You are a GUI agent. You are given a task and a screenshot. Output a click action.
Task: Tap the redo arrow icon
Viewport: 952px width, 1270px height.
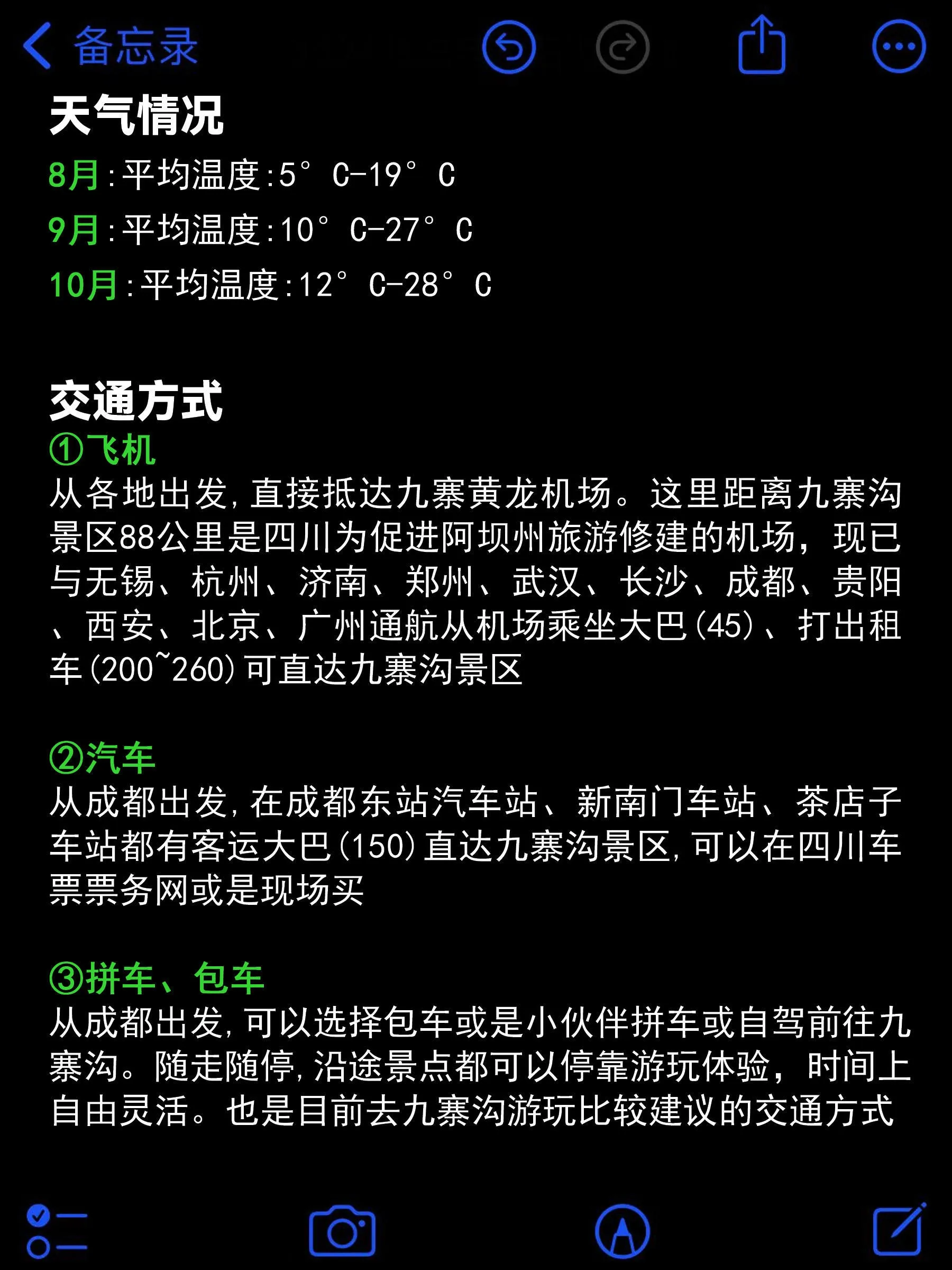point(623,47)
